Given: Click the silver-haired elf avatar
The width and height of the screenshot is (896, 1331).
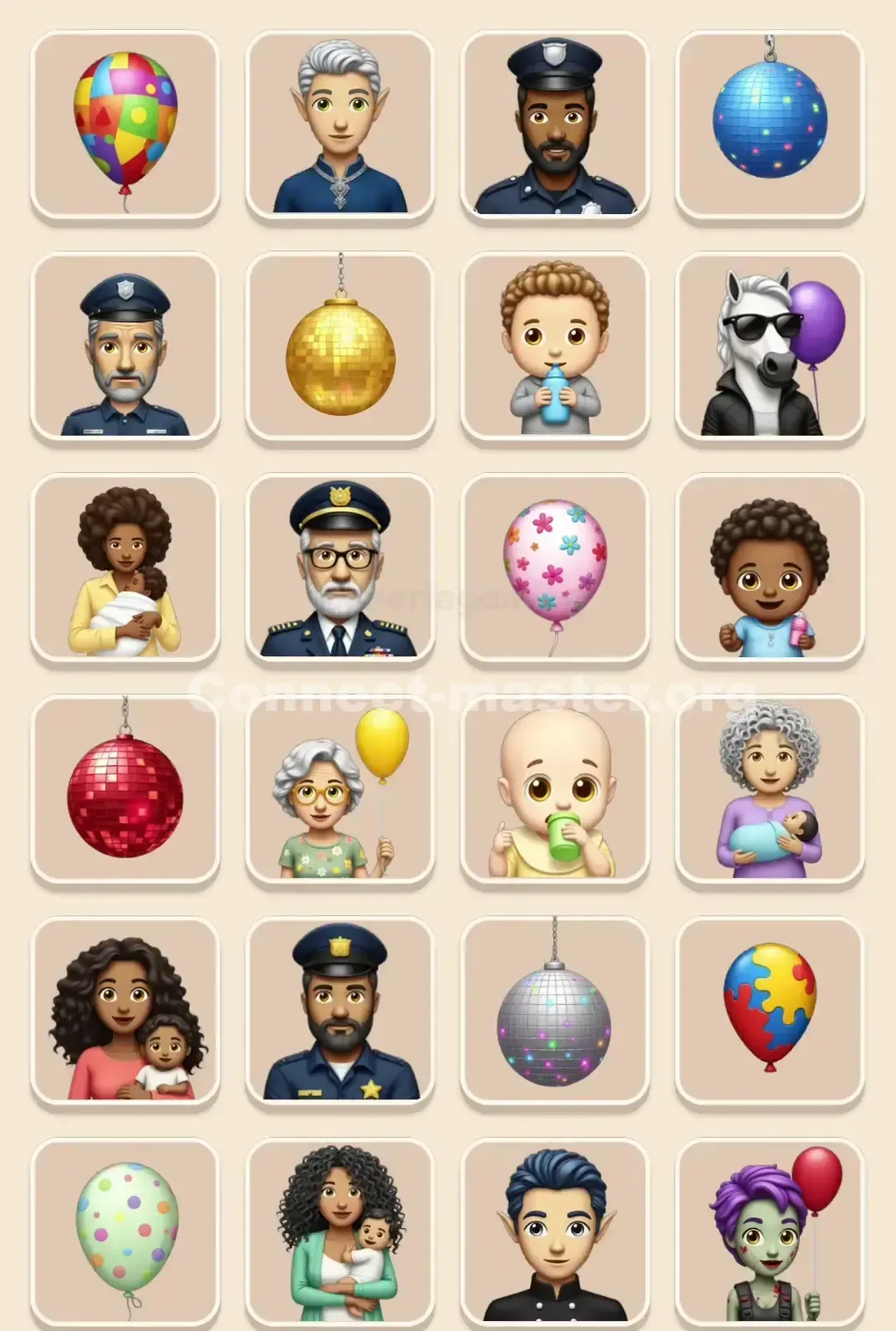Looking at the screenshot, I should pyautogui.click(x=338, y=123).
